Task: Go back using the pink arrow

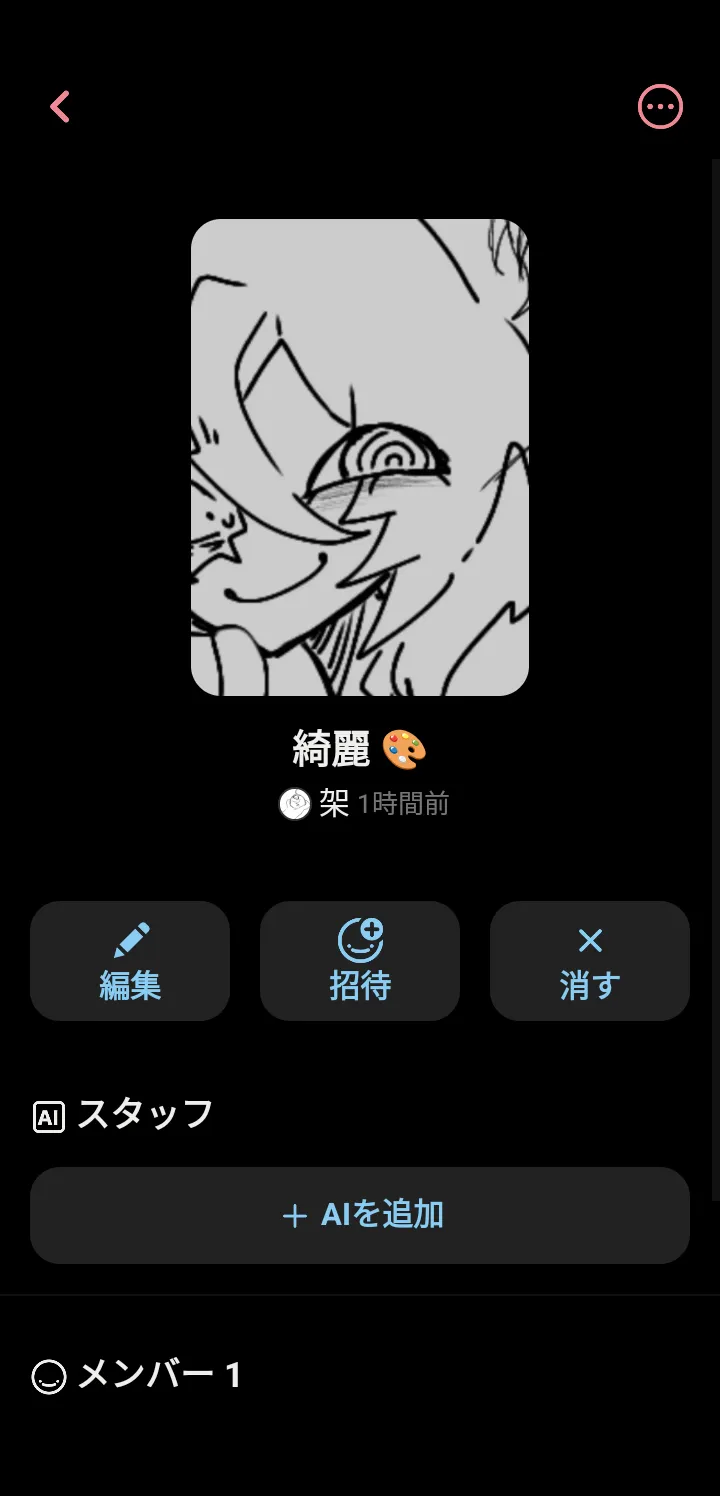Action: coord(60,107)
